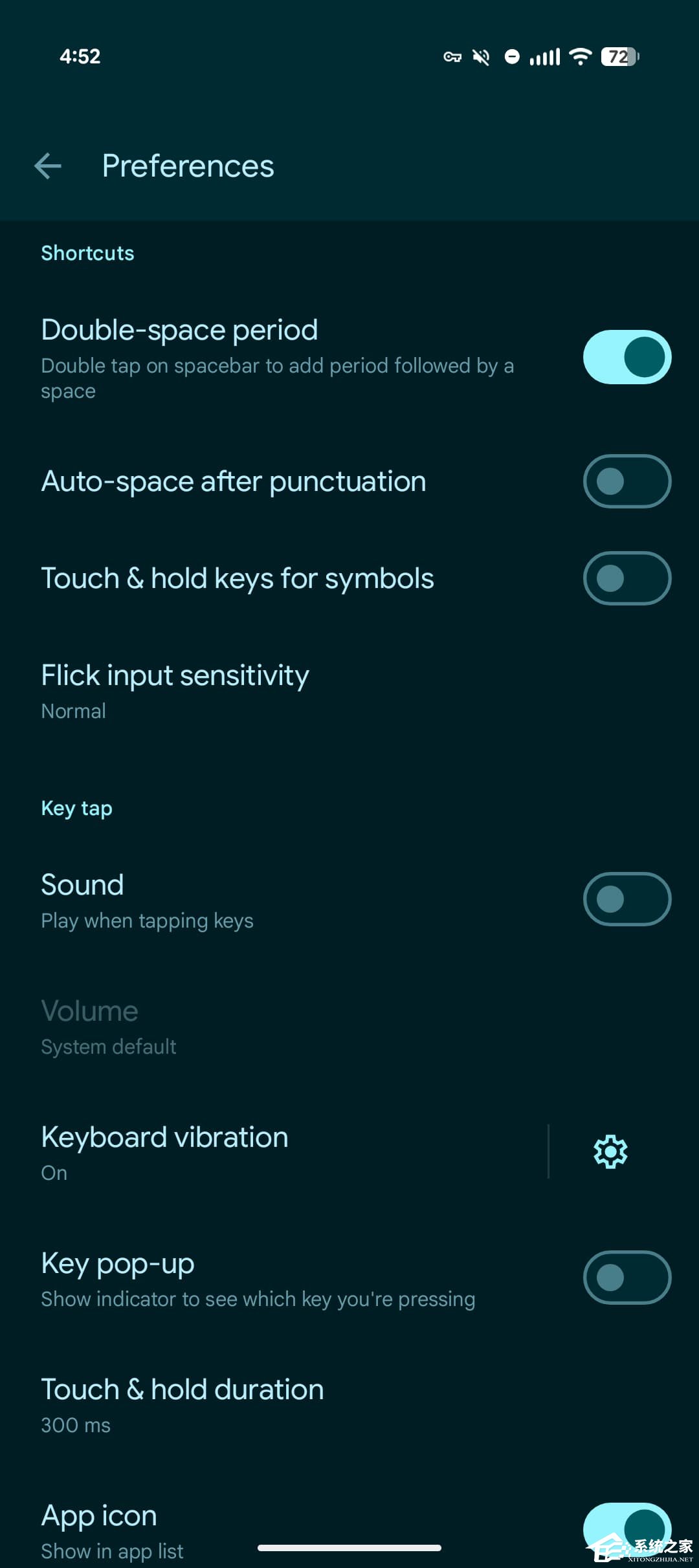The image size is (699, 1568).
Task: Enable Key pop-up indicator
Action: click(x=626, y=1276)
